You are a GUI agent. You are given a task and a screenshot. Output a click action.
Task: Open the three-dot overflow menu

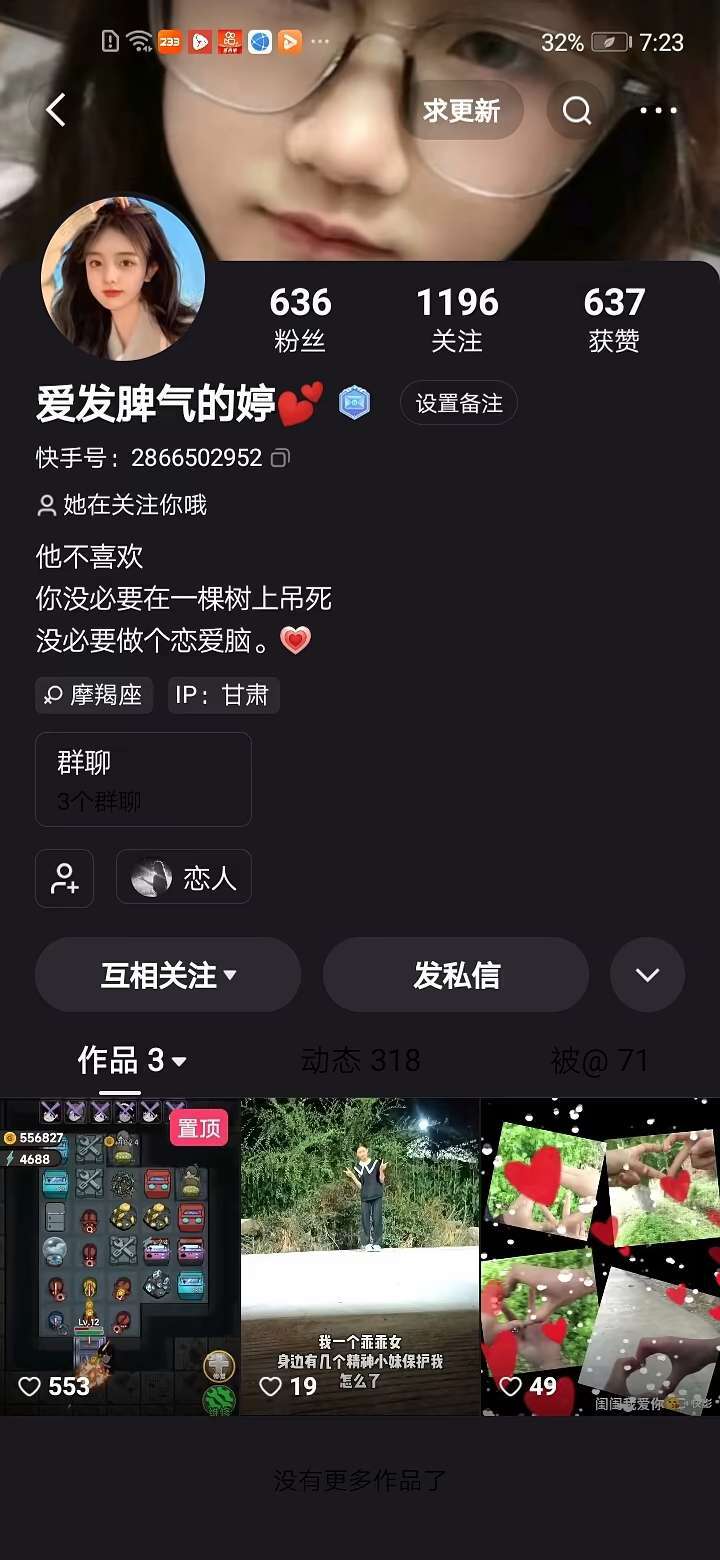(x=658, y=110)
